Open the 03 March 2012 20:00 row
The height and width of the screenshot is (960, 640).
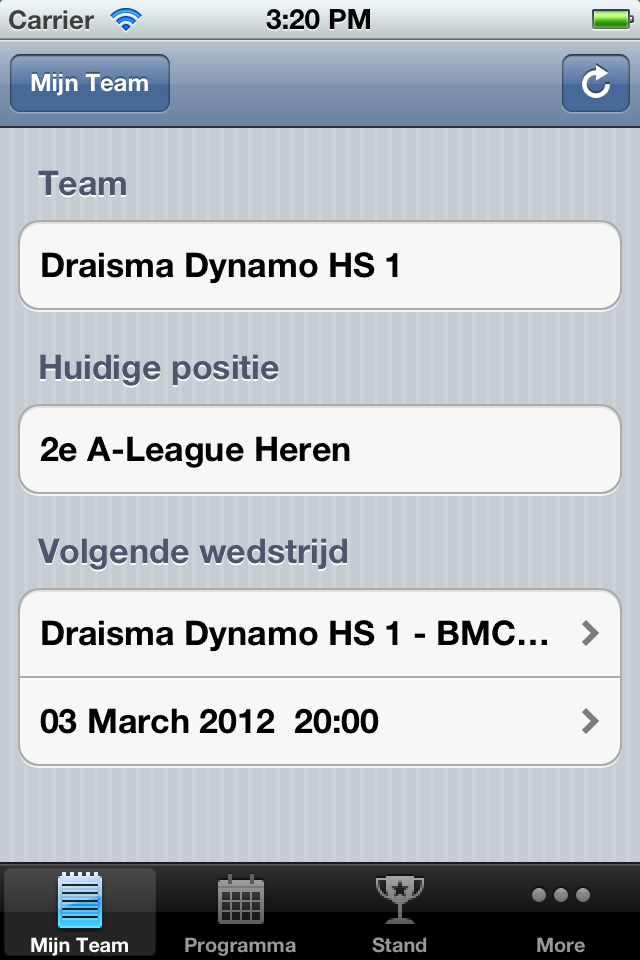[320, 721]
